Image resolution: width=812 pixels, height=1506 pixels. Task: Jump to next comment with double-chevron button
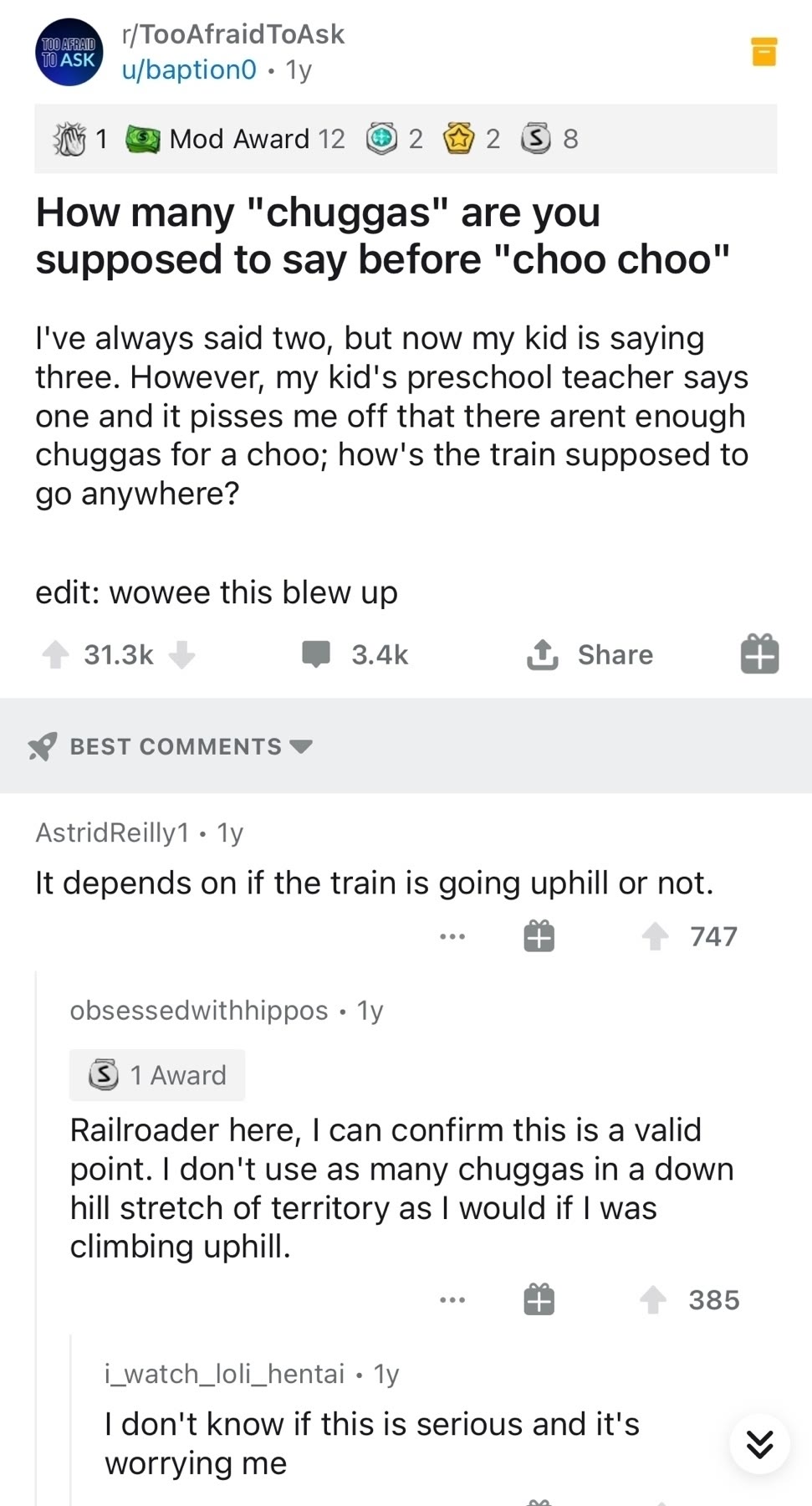click(759, 1444)
